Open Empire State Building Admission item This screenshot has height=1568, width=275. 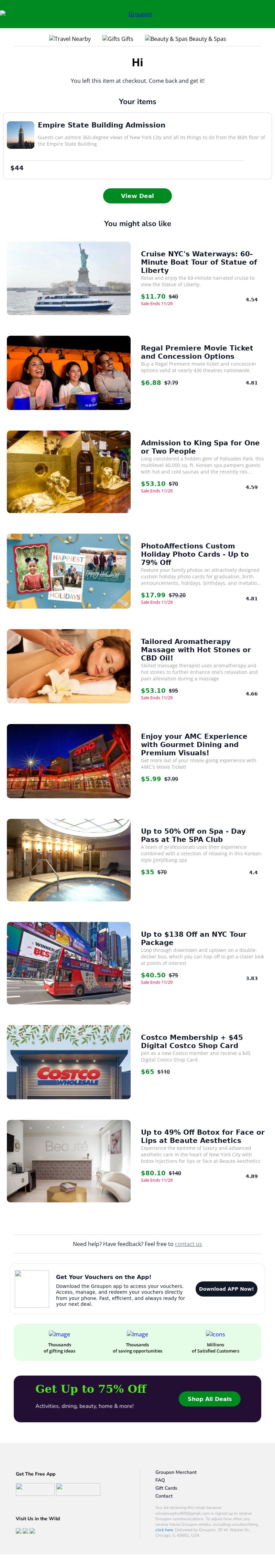click(x=101, y=125)
